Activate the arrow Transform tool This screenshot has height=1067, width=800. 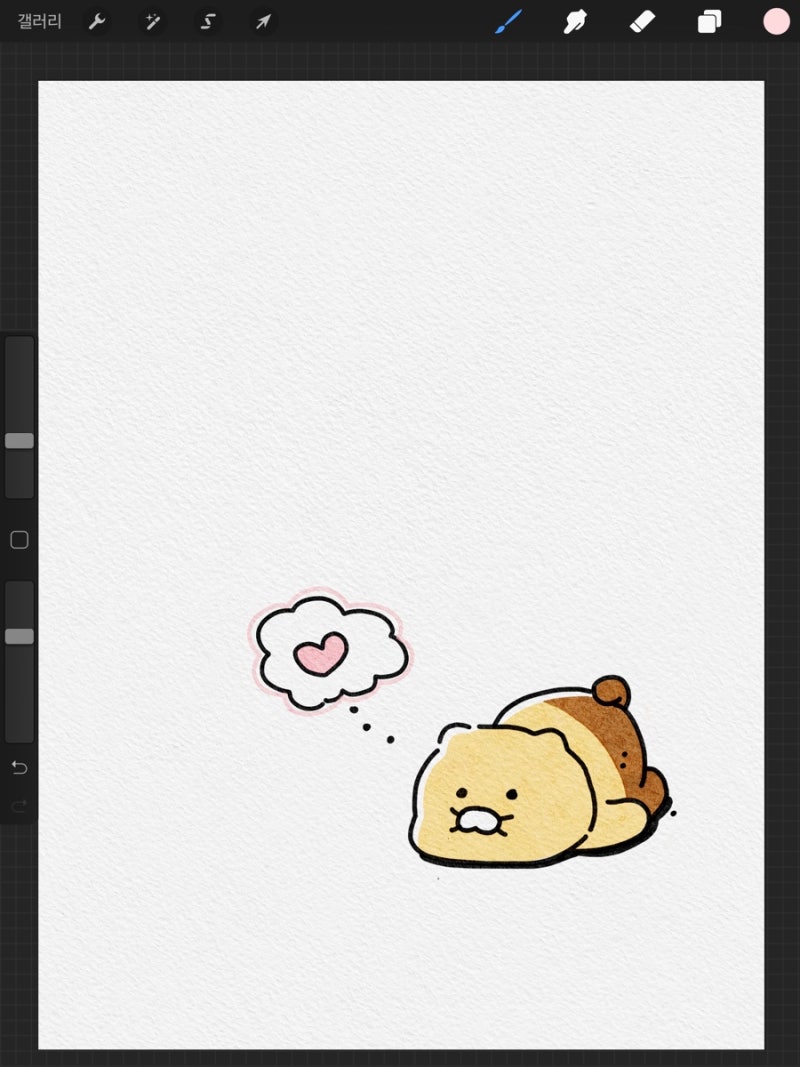263,21
